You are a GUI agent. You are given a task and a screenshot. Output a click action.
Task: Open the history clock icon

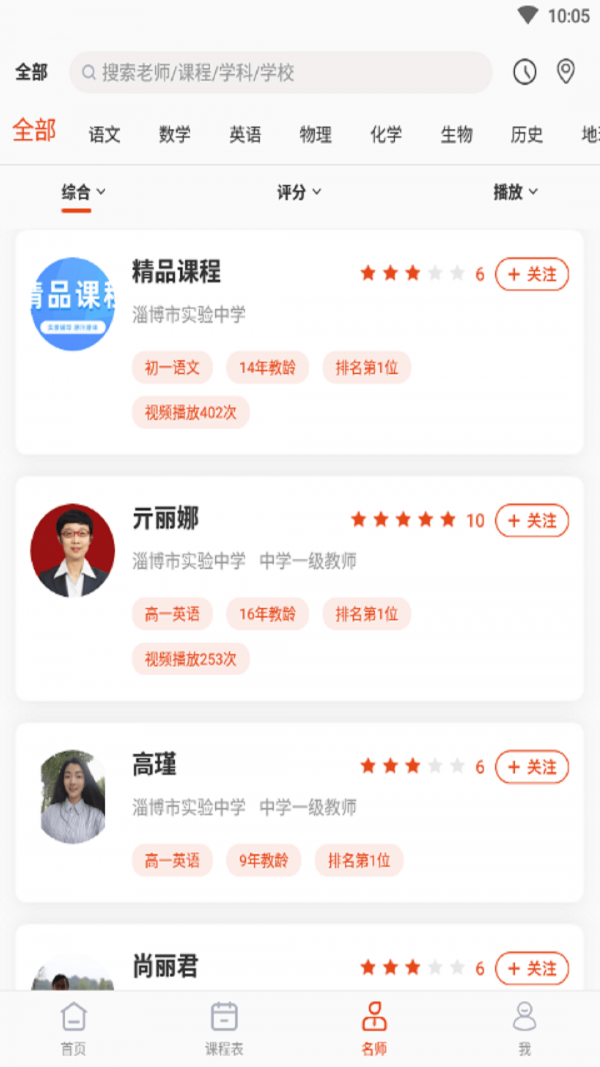(525, 72)
